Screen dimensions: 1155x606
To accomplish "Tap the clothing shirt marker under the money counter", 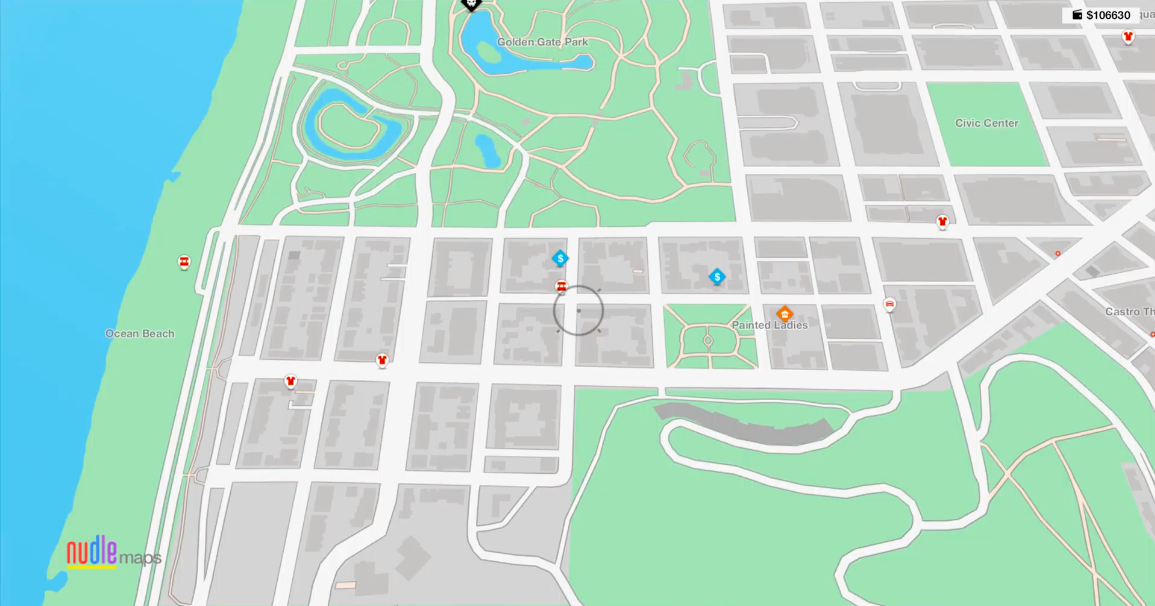I will point(1128,37).
